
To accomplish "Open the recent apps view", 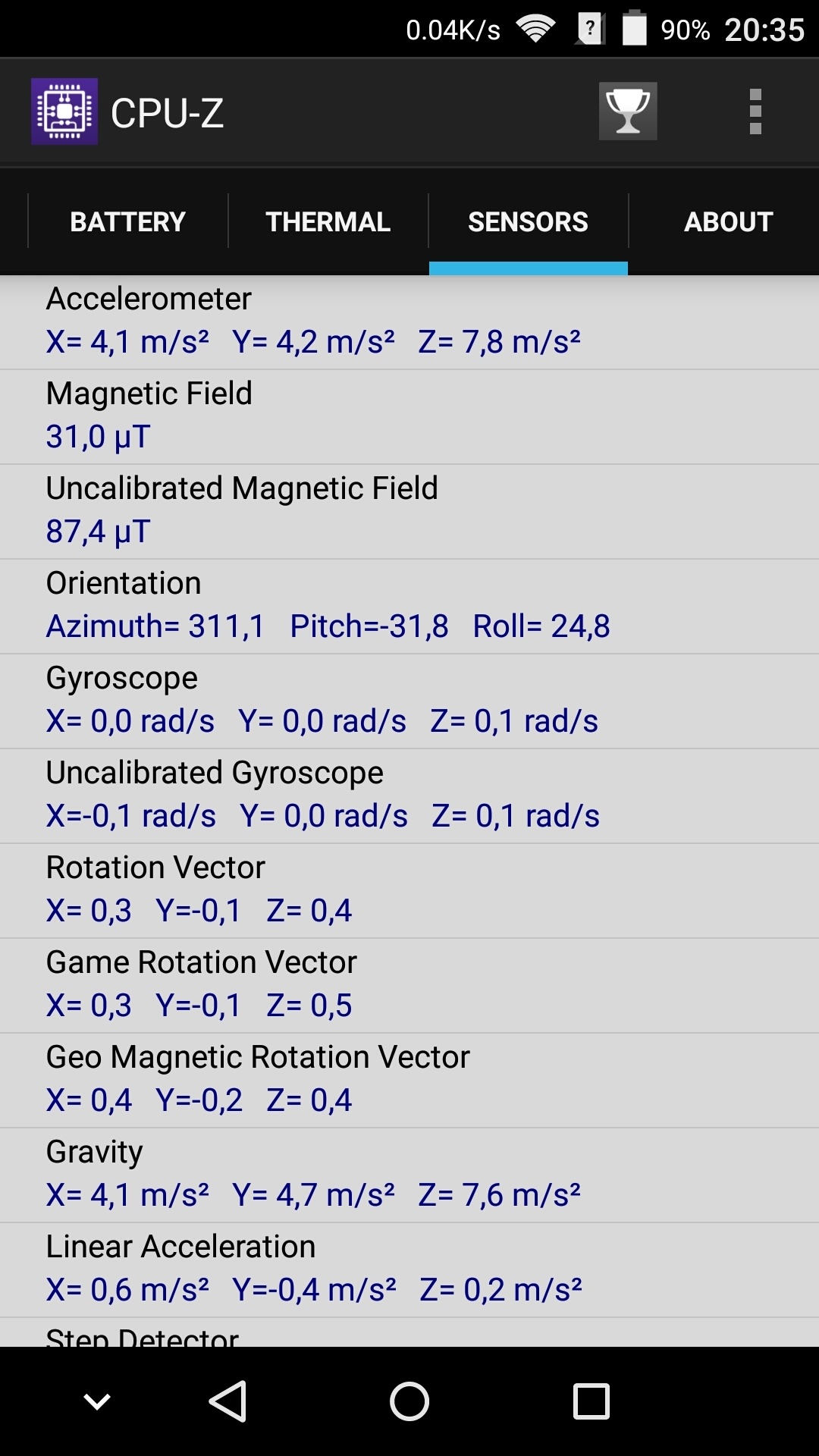I will coord(591,1401).
